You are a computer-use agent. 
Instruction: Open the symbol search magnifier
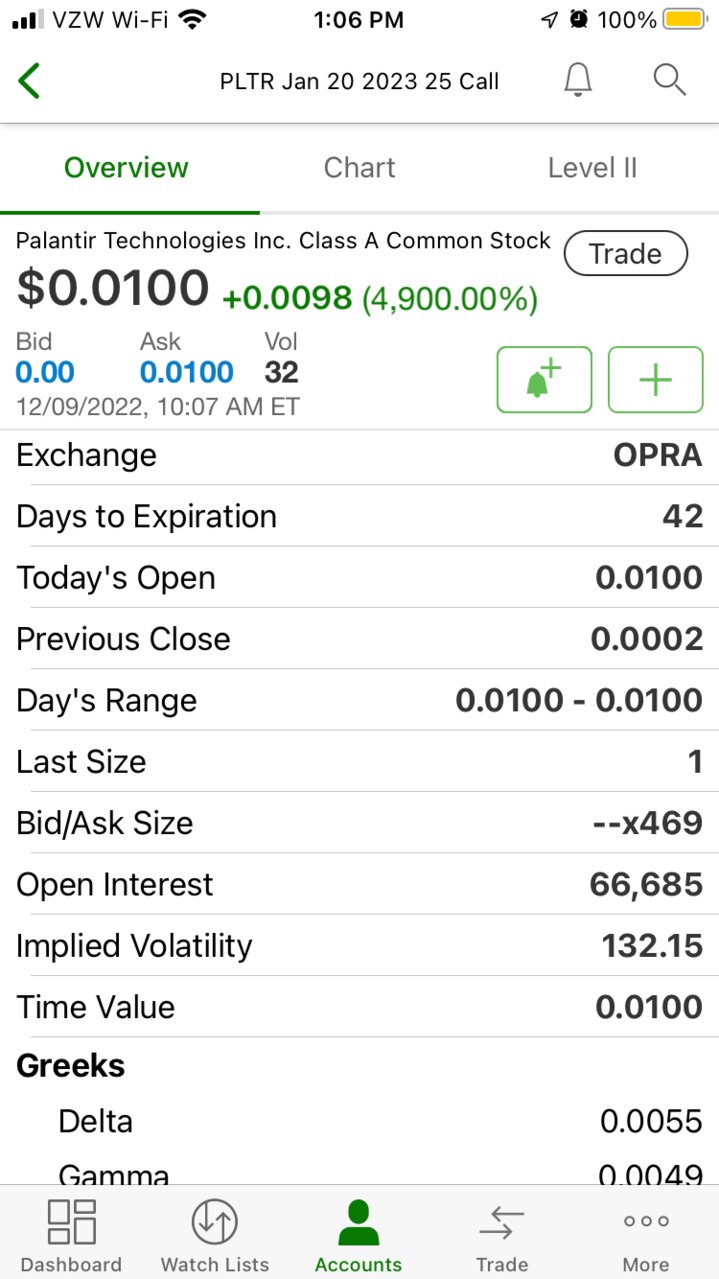tap(669, 80)
